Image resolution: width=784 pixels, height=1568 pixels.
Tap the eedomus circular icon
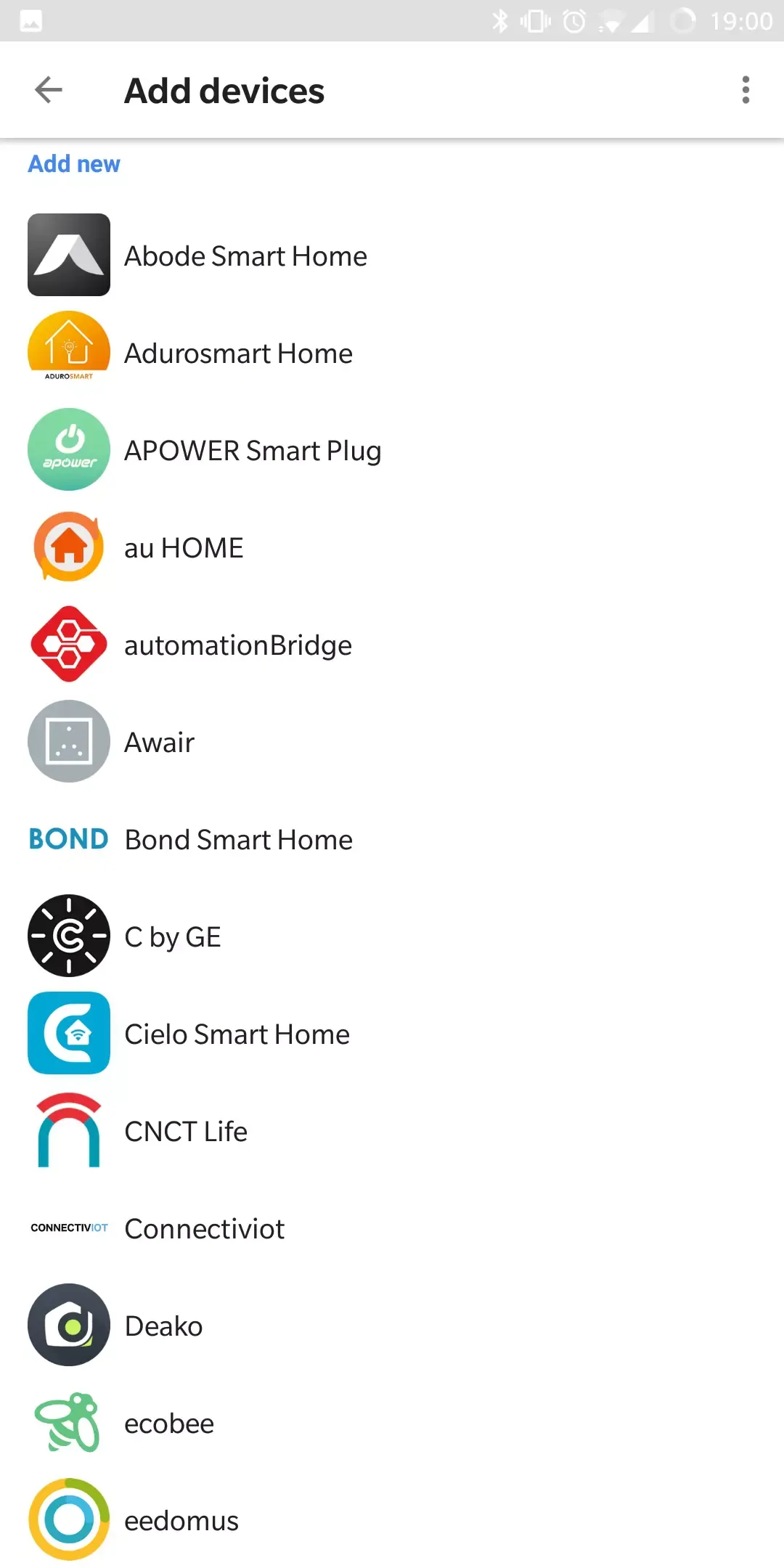point(68,1519)
